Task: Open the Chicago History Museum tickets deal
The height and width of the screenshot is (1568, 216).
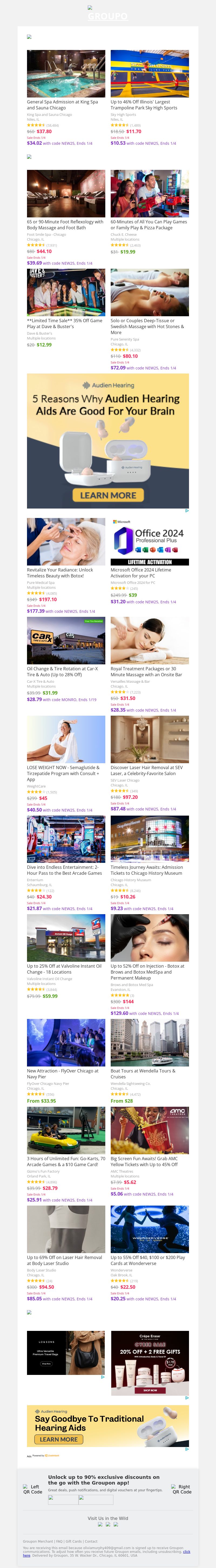Action: (150, 839)
